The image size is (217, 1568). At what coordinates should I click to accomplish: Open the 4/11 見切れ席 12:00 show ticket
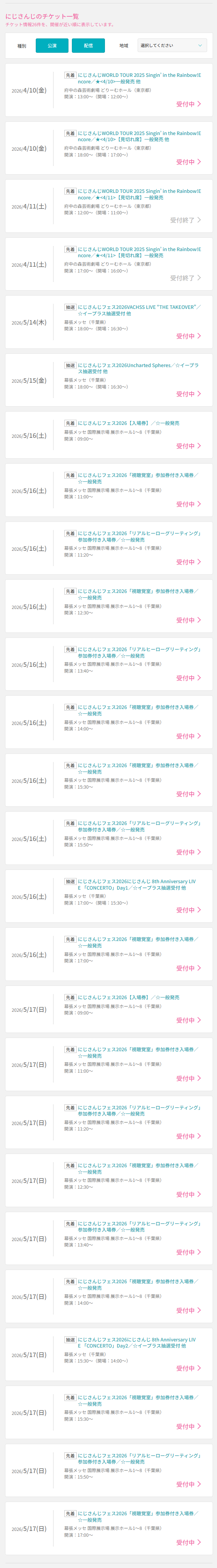(x=109, y=206)
